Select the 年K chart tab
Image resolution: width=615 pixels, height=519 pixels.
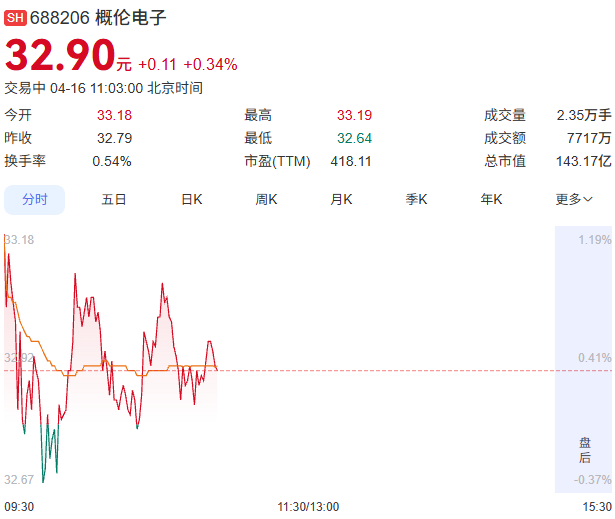pyautogui.click(x=491, y=199)
